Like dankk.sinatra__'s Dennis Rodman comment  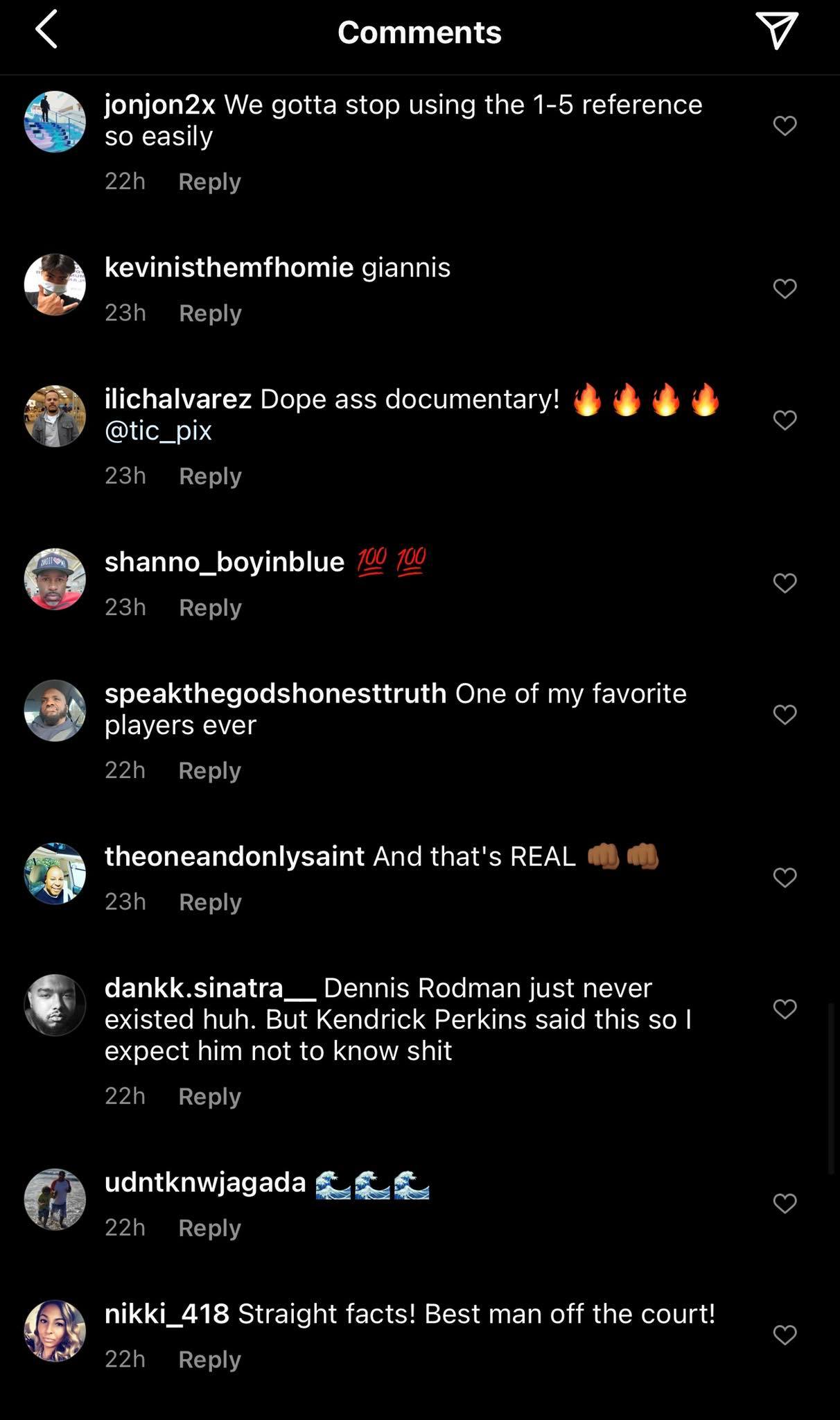coord(785,1009)
